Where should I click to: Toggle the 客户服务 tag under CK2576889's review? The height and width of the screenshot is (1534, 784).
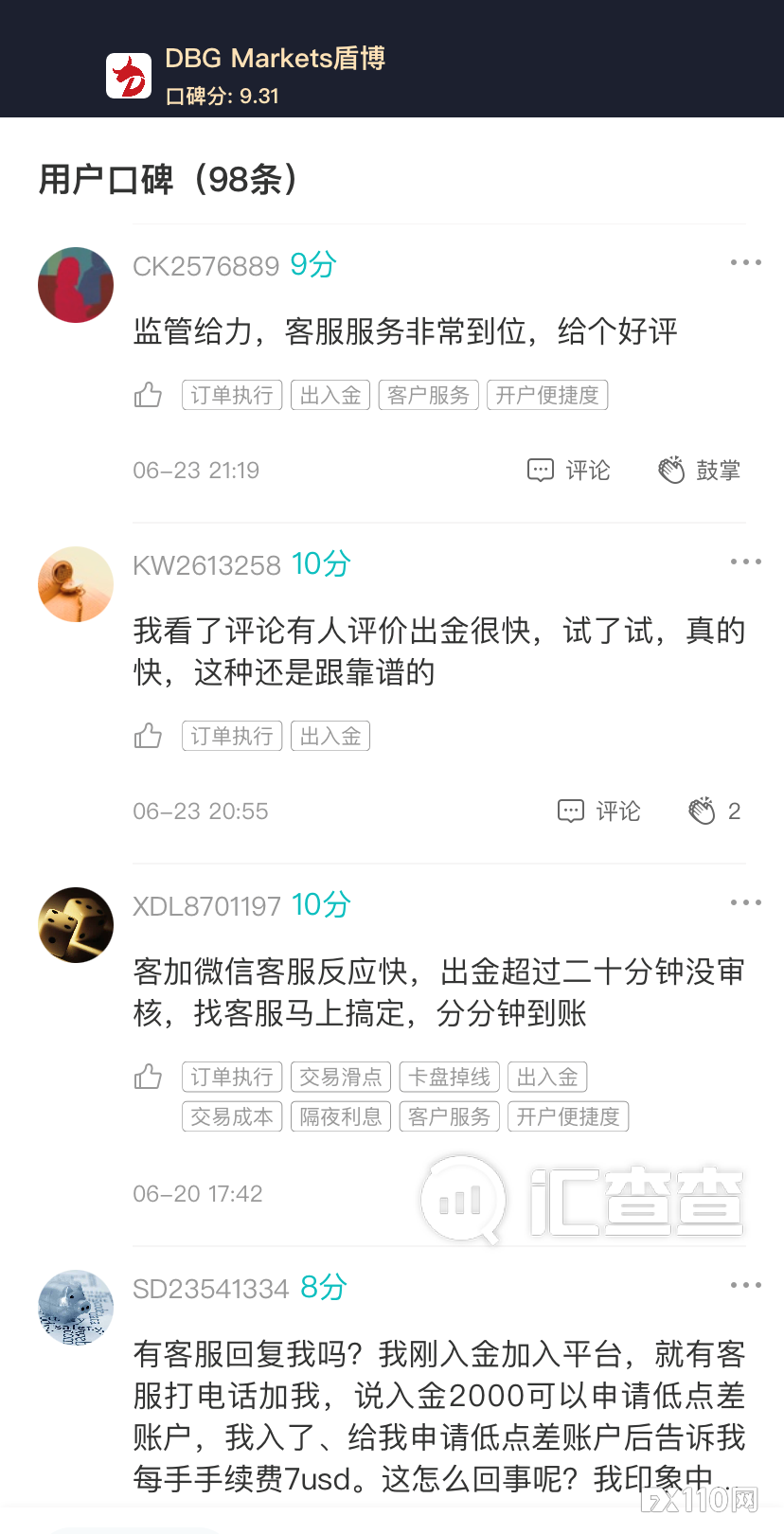[428, 395]
